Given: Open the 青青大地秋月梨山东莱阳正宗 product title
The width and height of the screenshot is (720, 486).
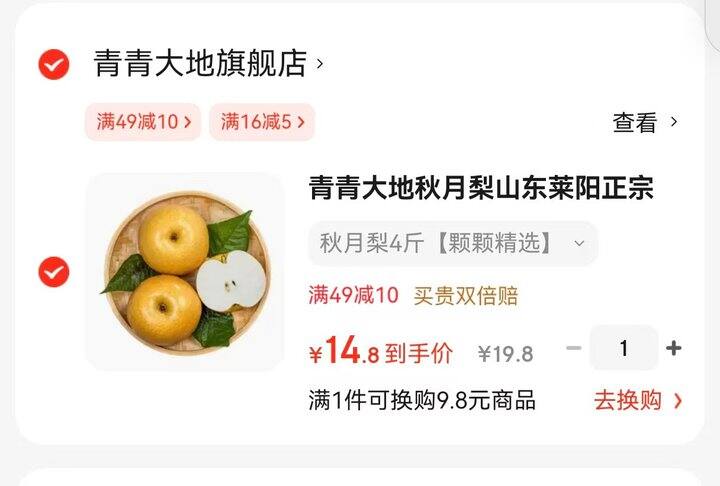Looking at the screenshot, I should point(480,188).
